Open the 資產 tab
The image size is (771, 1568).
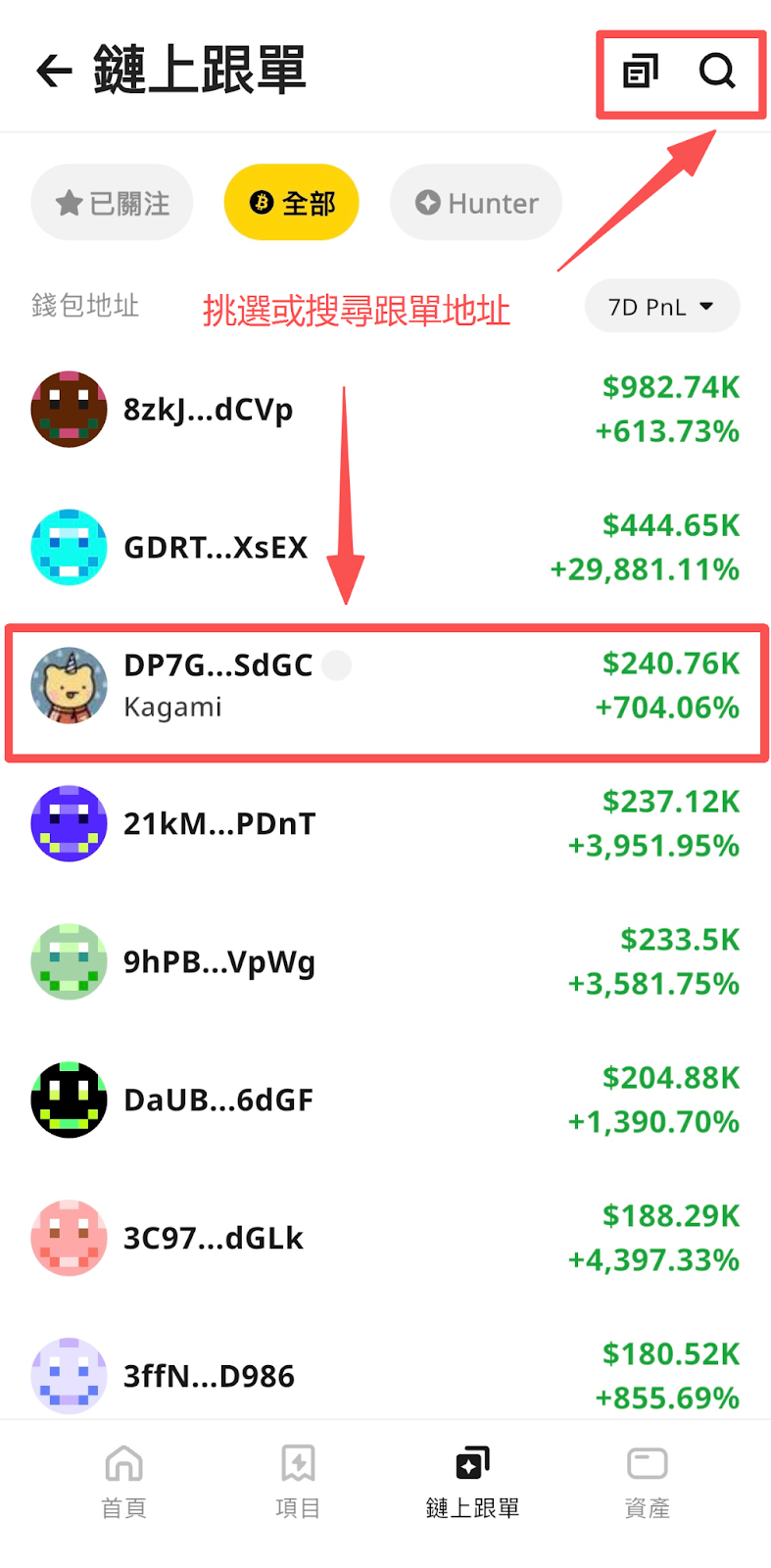pyautogui.click(x=647, y=1481)
